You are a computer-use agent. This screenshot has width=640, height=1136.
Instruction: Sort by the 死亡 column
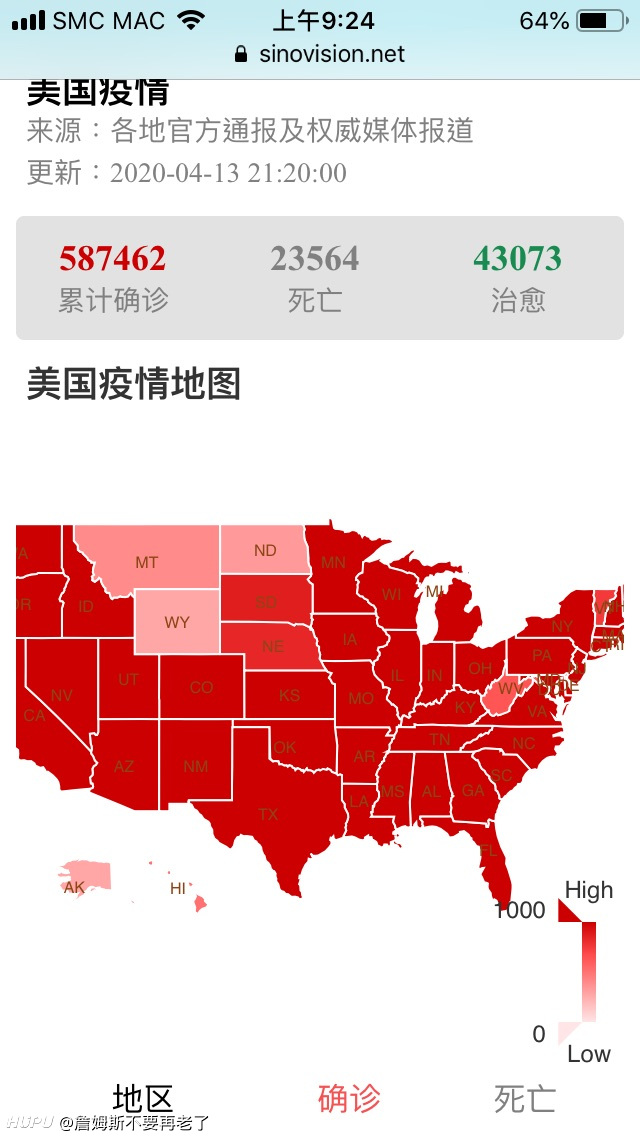point(525,1098)
